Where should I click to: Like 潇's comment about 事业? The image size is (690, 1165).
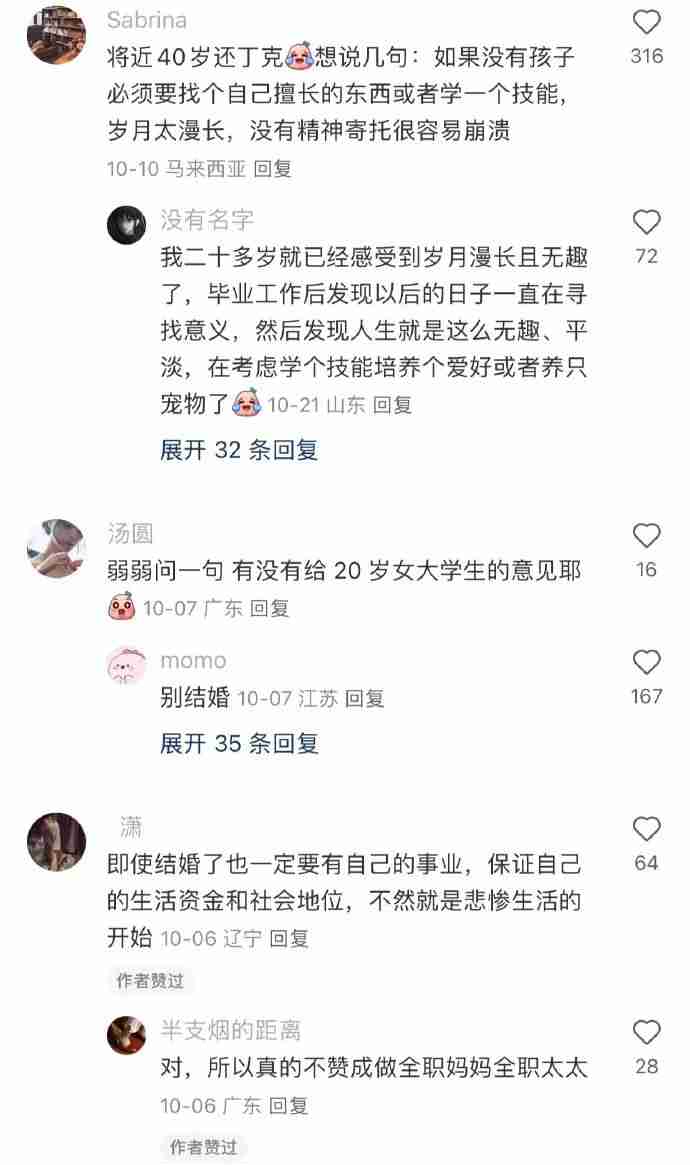(647, 829)
